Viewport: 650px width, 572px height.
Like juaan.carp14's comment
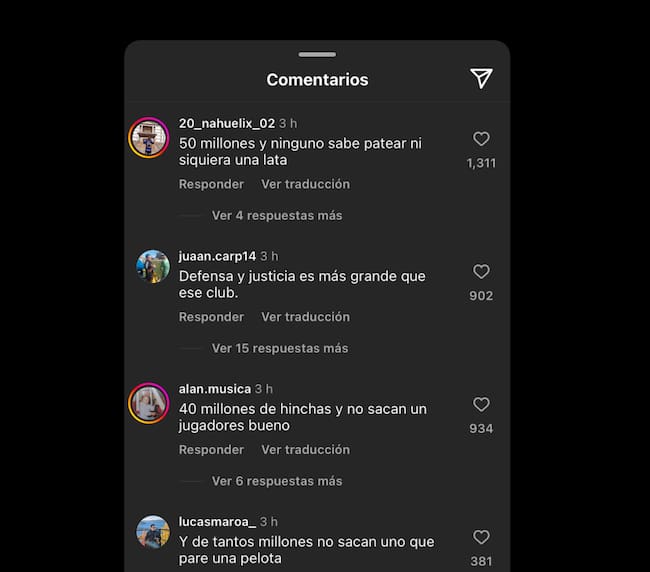[481, 272]
